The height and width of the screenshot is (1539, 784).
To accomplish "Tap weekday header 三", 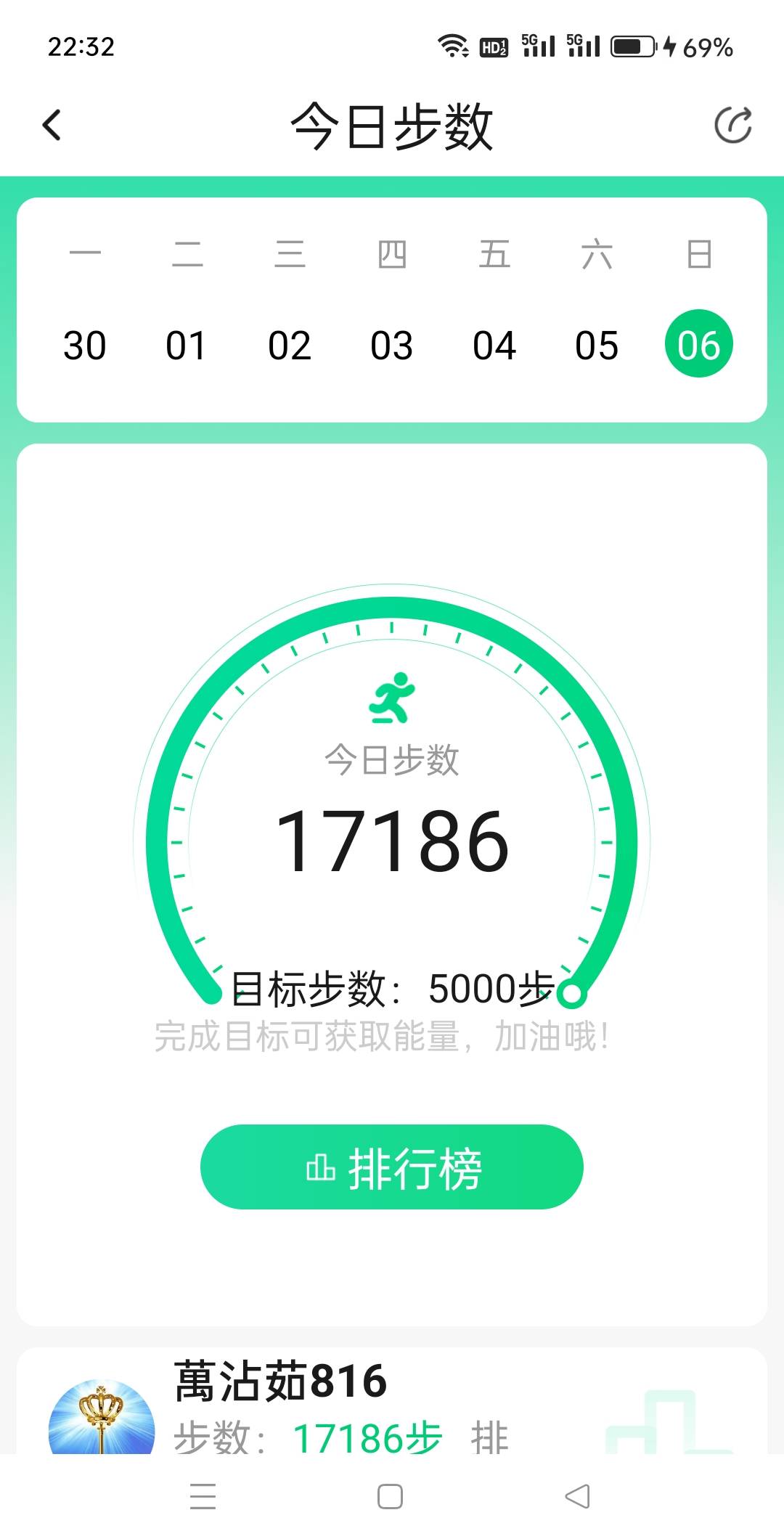I will tap(290, 256).
